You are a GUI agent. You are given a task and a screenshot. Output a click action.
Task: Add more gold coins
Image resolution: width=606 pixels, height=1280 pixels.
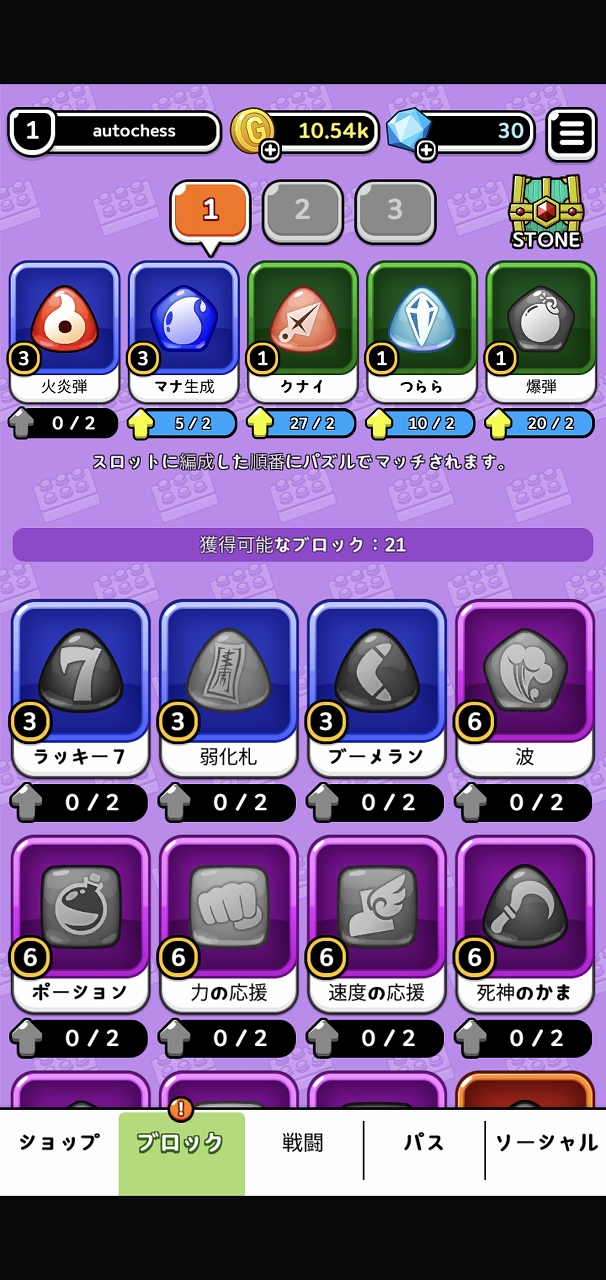tap(270, 150)
